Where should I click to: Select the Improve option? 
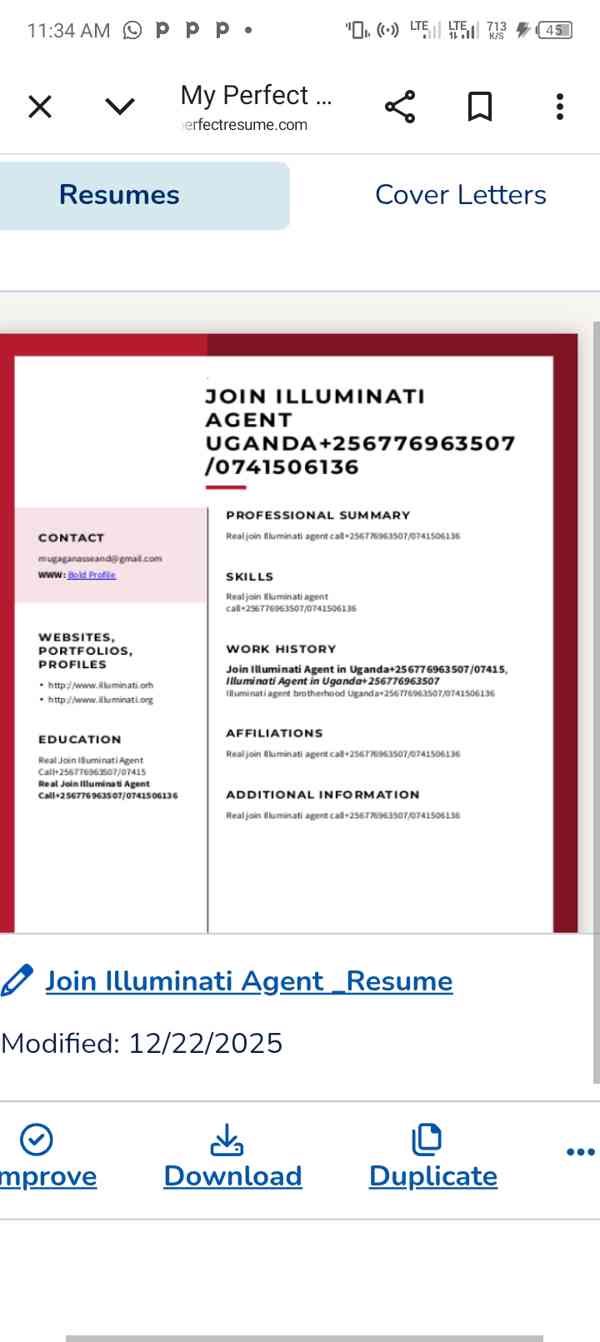[x=45, y=1158]
